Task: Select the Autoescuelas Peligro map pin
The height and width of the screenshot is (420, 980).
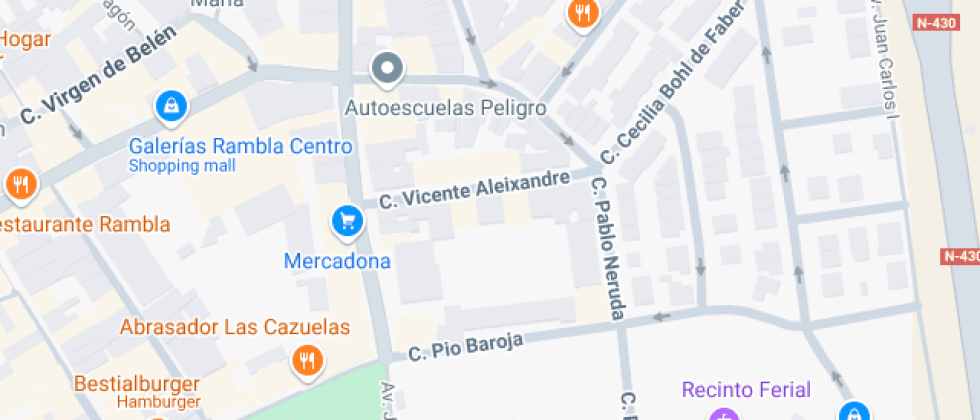Action: tap(386, 69)
